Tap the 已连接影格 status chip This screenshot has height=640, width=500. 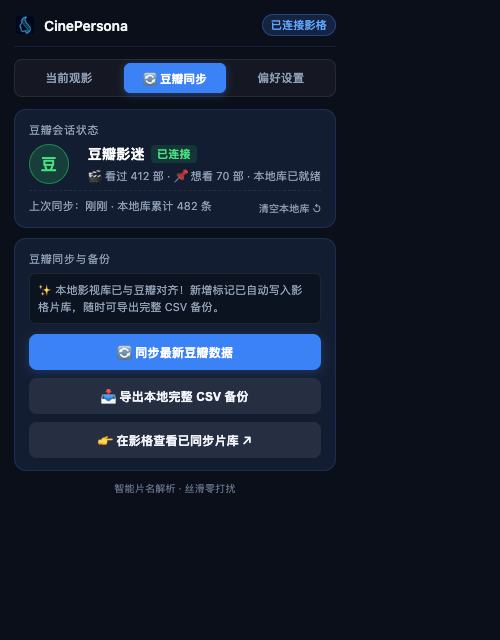(x=299, y=25)
